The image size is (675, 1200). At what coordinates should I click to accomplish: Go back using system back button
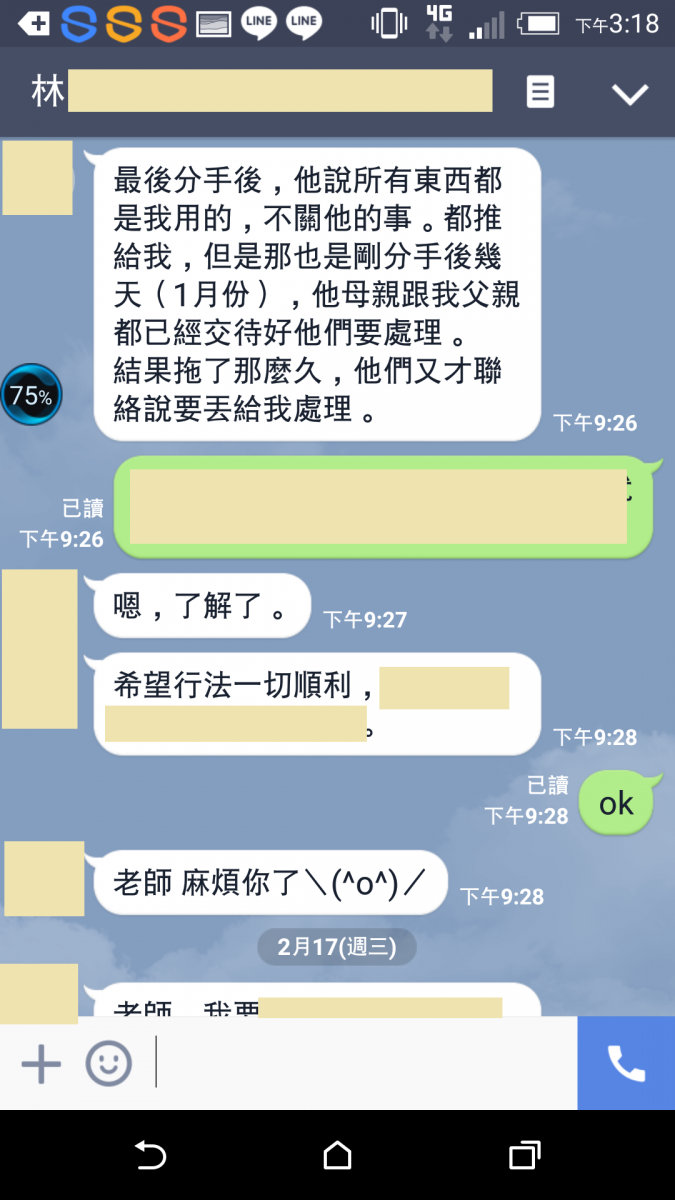(150, 1156)
